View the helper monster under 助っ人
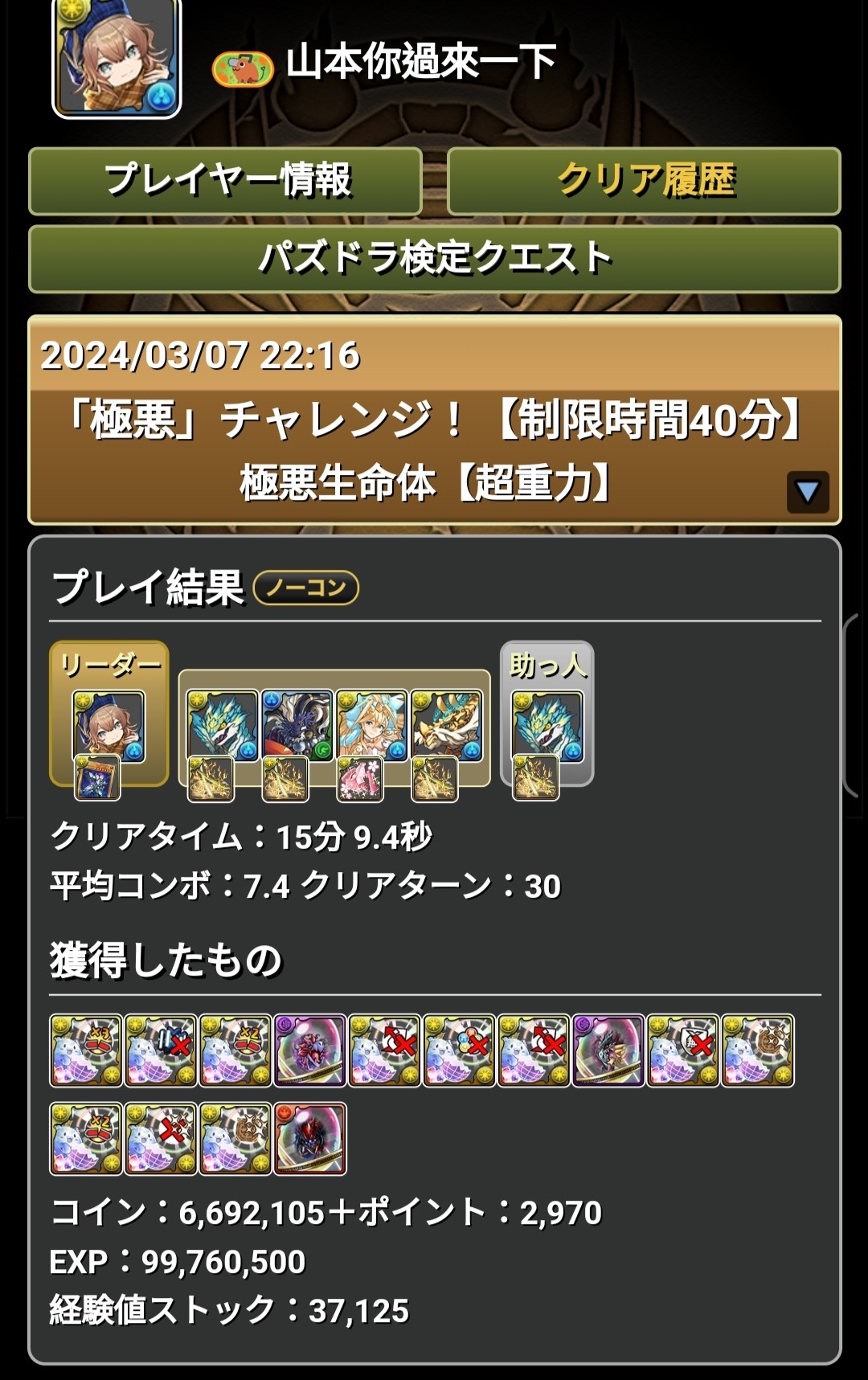This screenshot has width=868, height=1380. (547, 727)
